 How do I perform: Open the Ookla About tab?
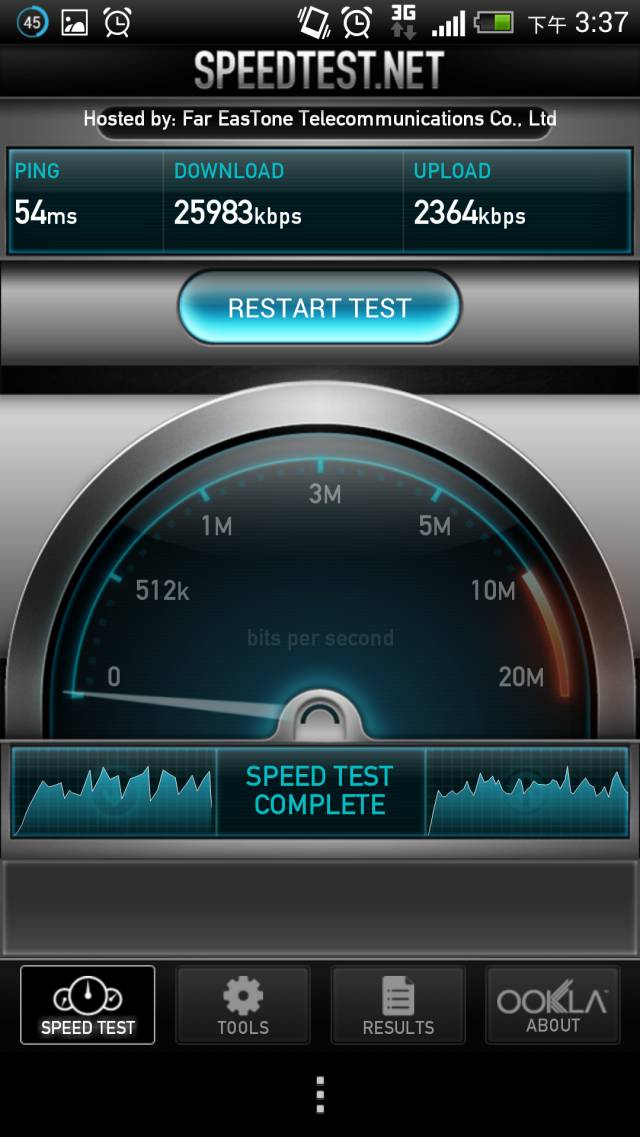click(553, 1005)
